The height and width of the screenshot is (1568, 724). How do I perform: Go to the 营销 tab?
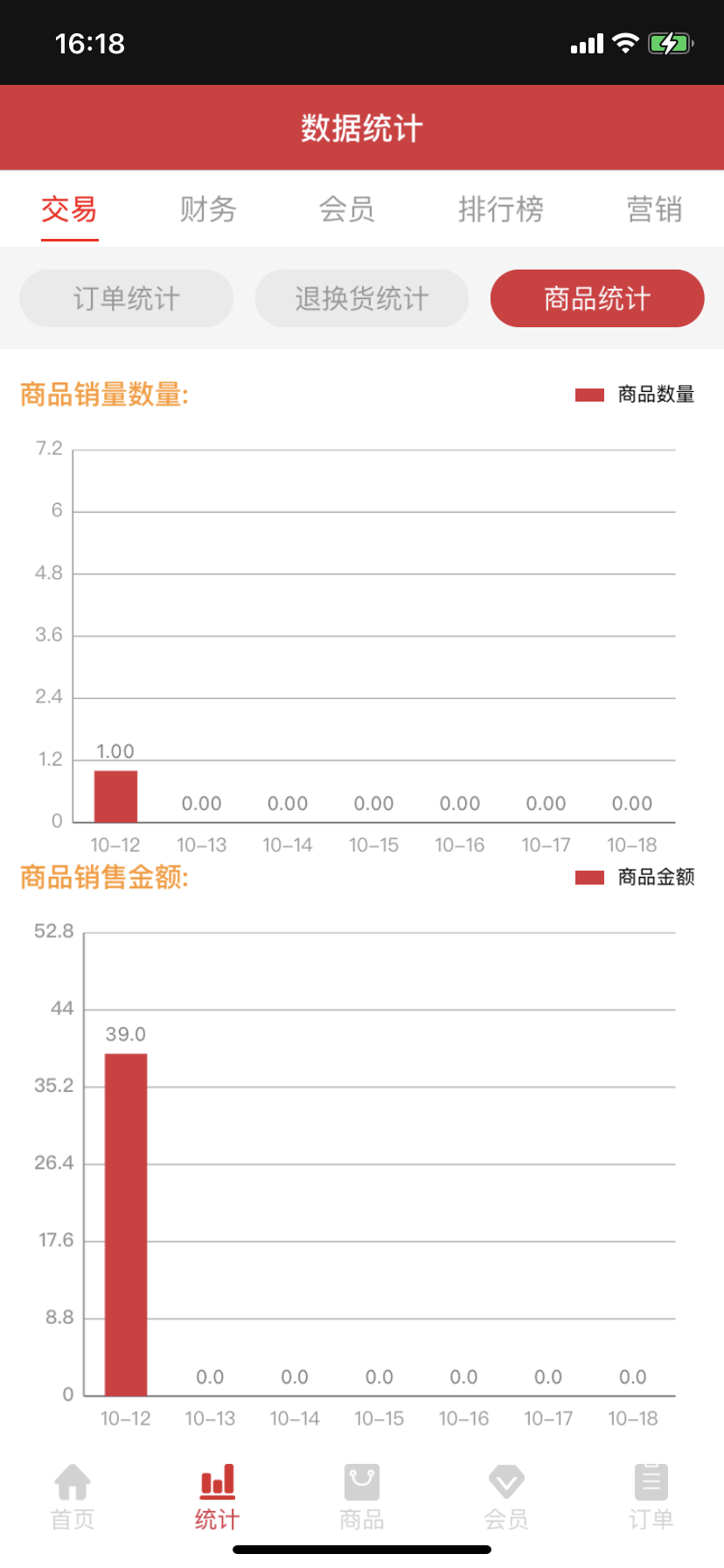click(x=654, y=210)
